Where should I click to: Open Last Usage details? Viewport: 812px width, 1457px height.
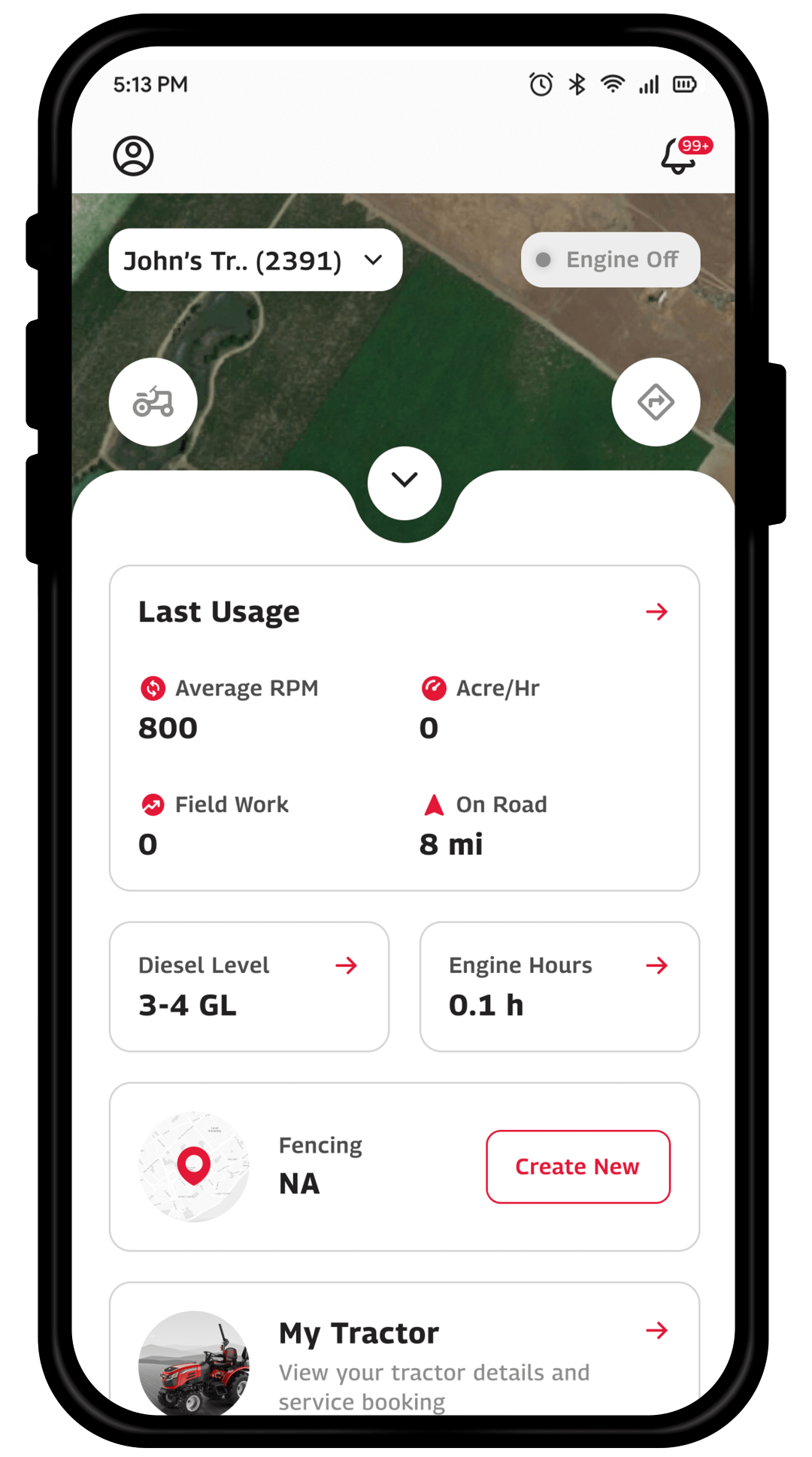point(656,612)
